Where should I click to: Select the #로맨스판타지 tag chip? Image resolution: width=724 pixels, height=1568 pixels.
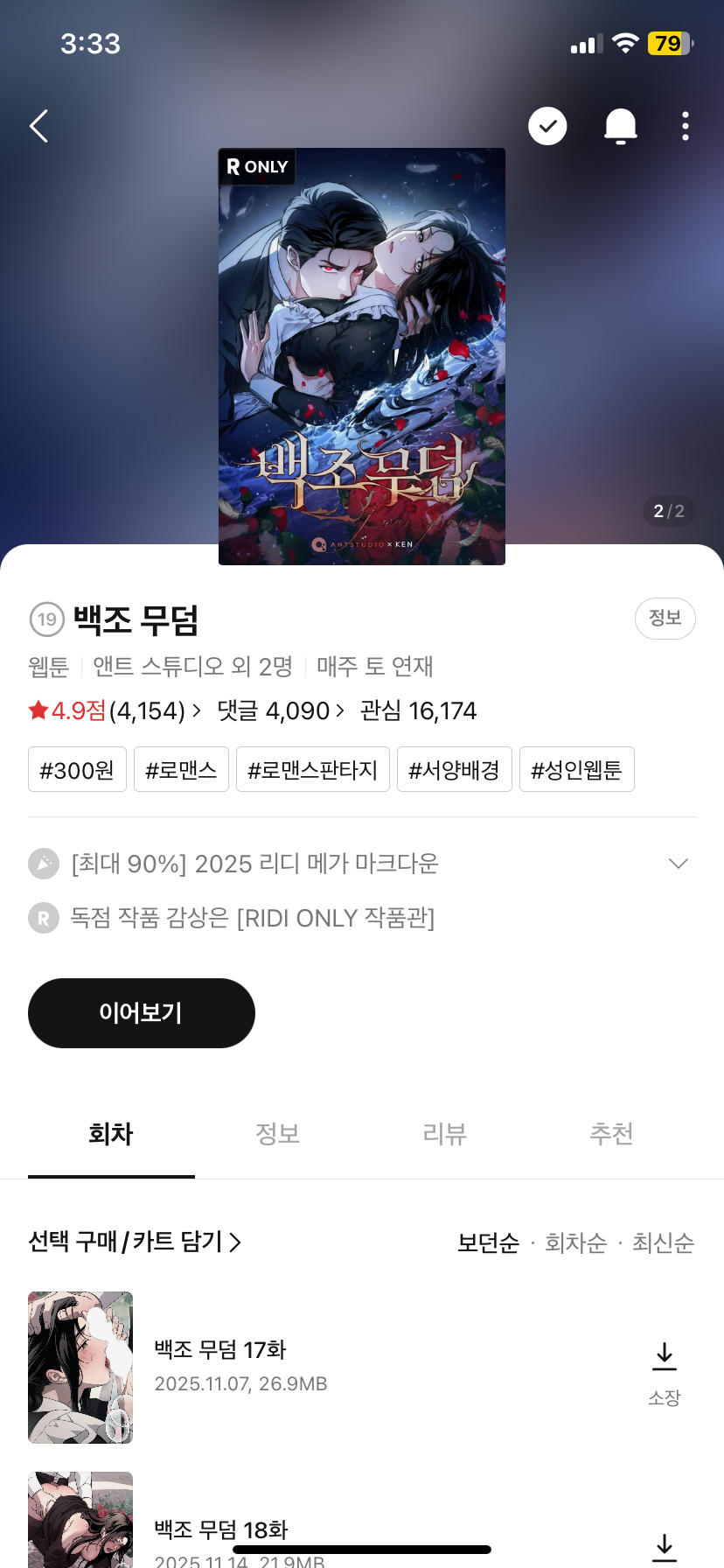click(312, 770)
